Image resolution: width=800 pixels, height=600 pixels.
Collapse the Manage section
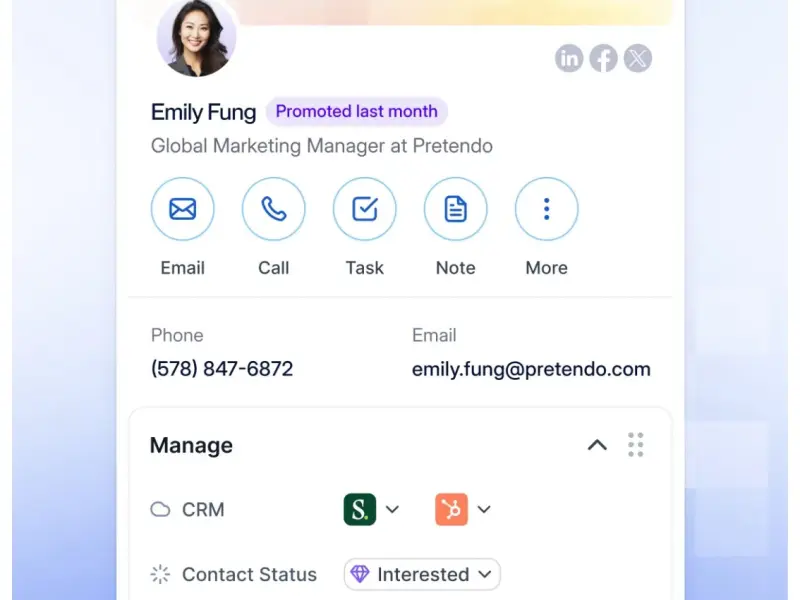click(597, 445)
